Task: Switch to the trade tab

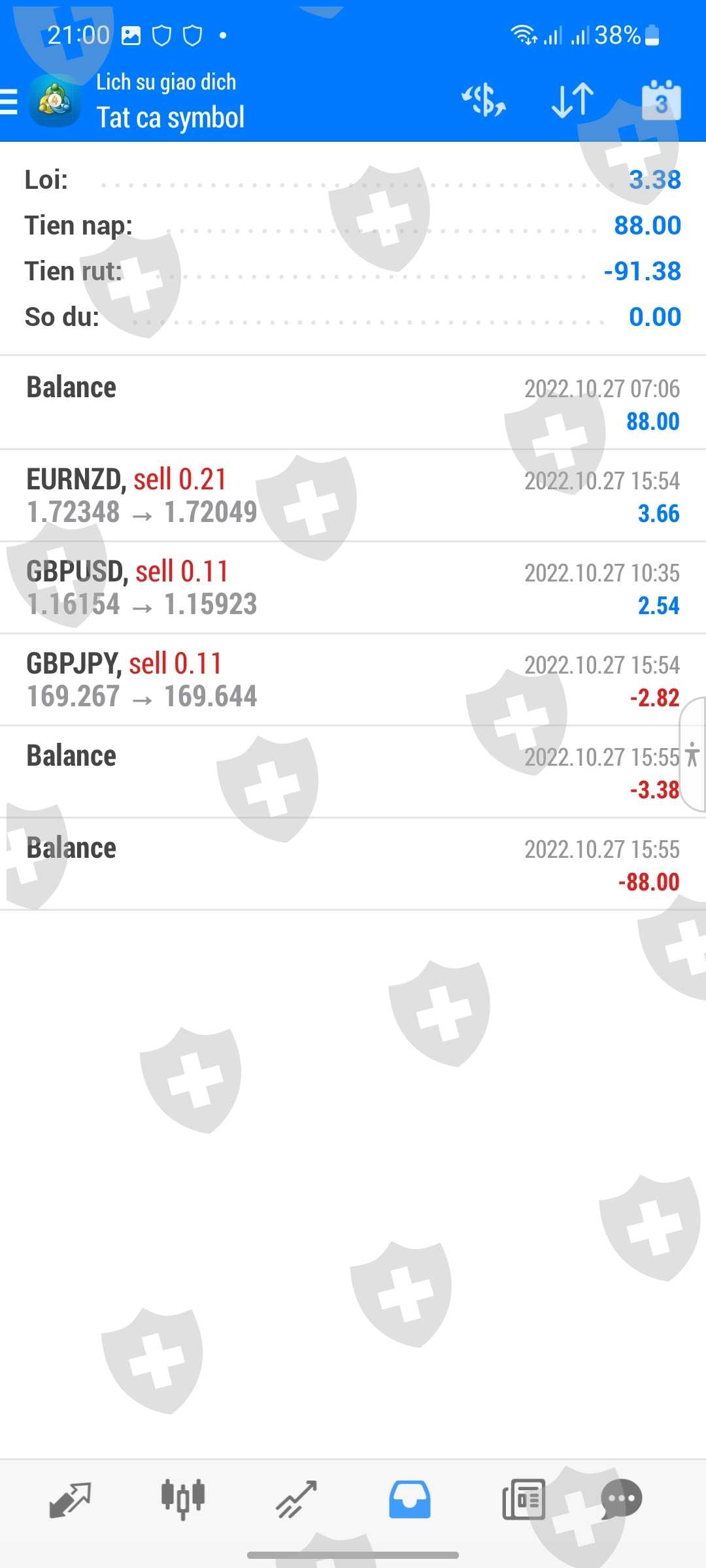Action: pyautogui.click(x=296, y=1499)
